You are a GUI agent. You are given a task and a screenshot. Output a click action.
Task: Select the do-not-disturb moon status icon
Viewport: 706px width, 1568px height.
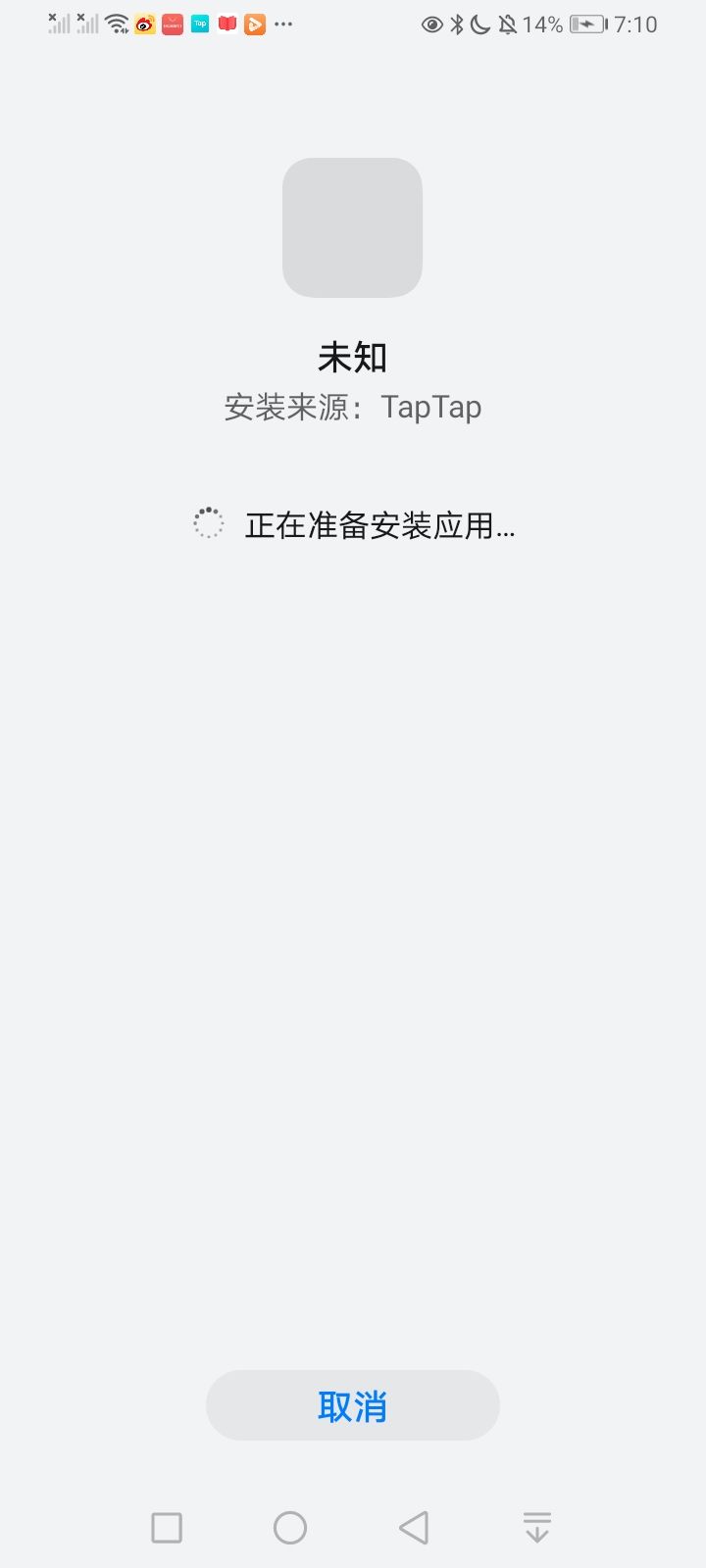click(x=479, y=24)
